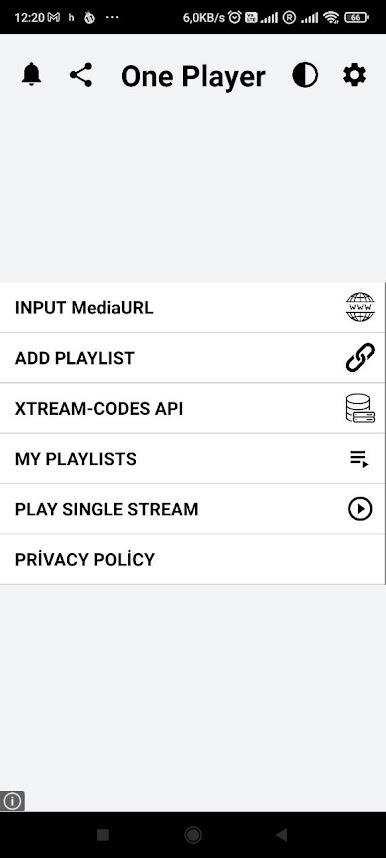Open the settings gear
This screenshot has width=386, height=858.
click(x=354, y=75)
